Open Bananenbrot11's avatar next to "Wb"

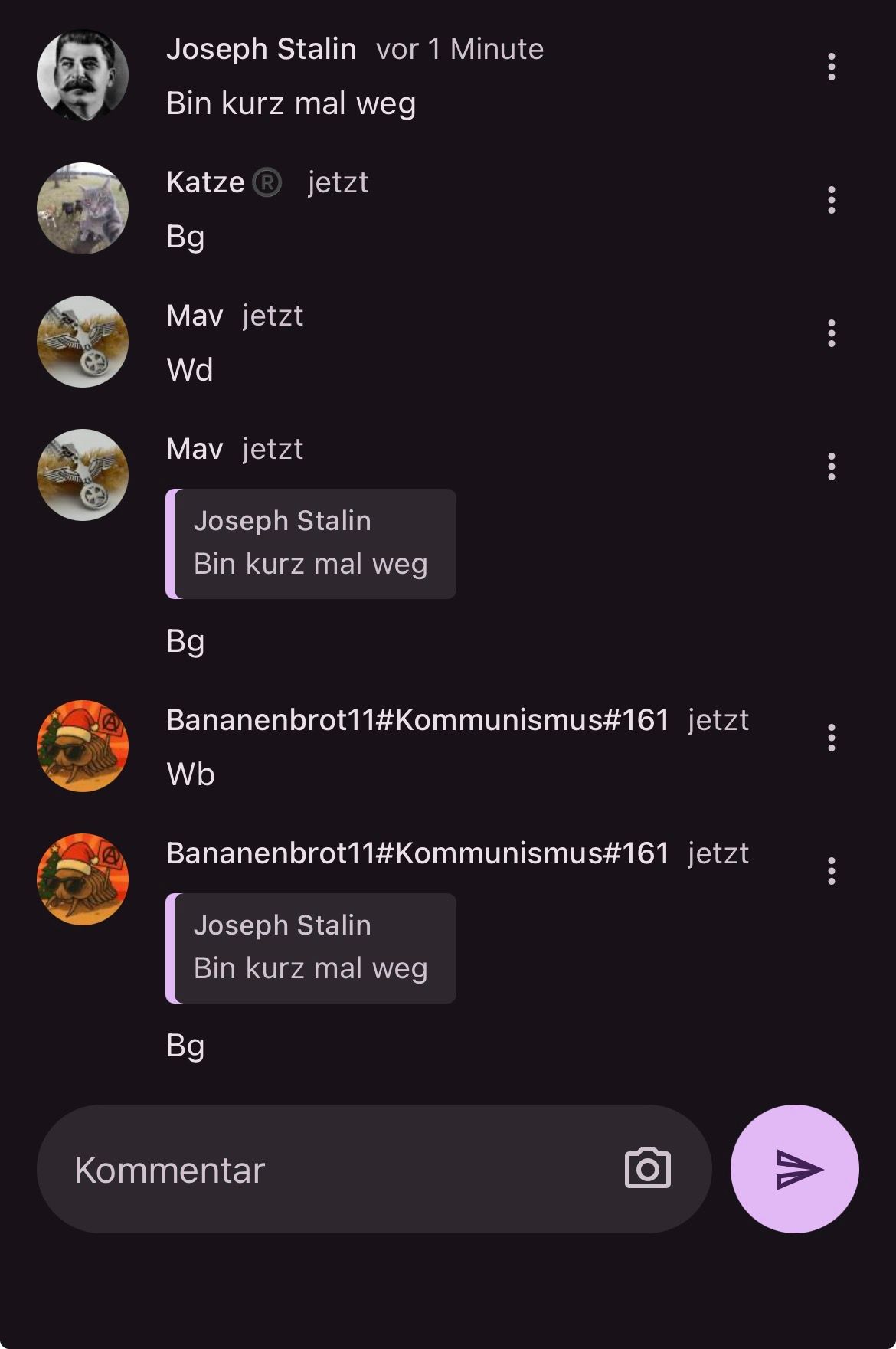click(83, 746)
